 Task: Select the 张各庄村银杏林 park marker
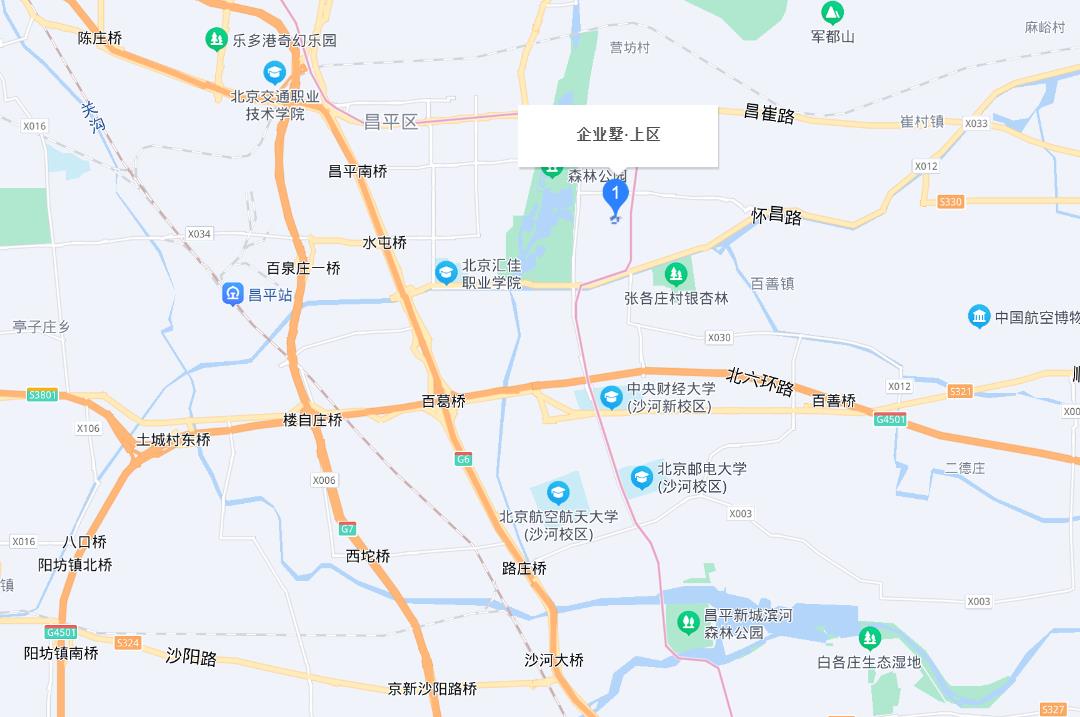click(x=677, y=273)
